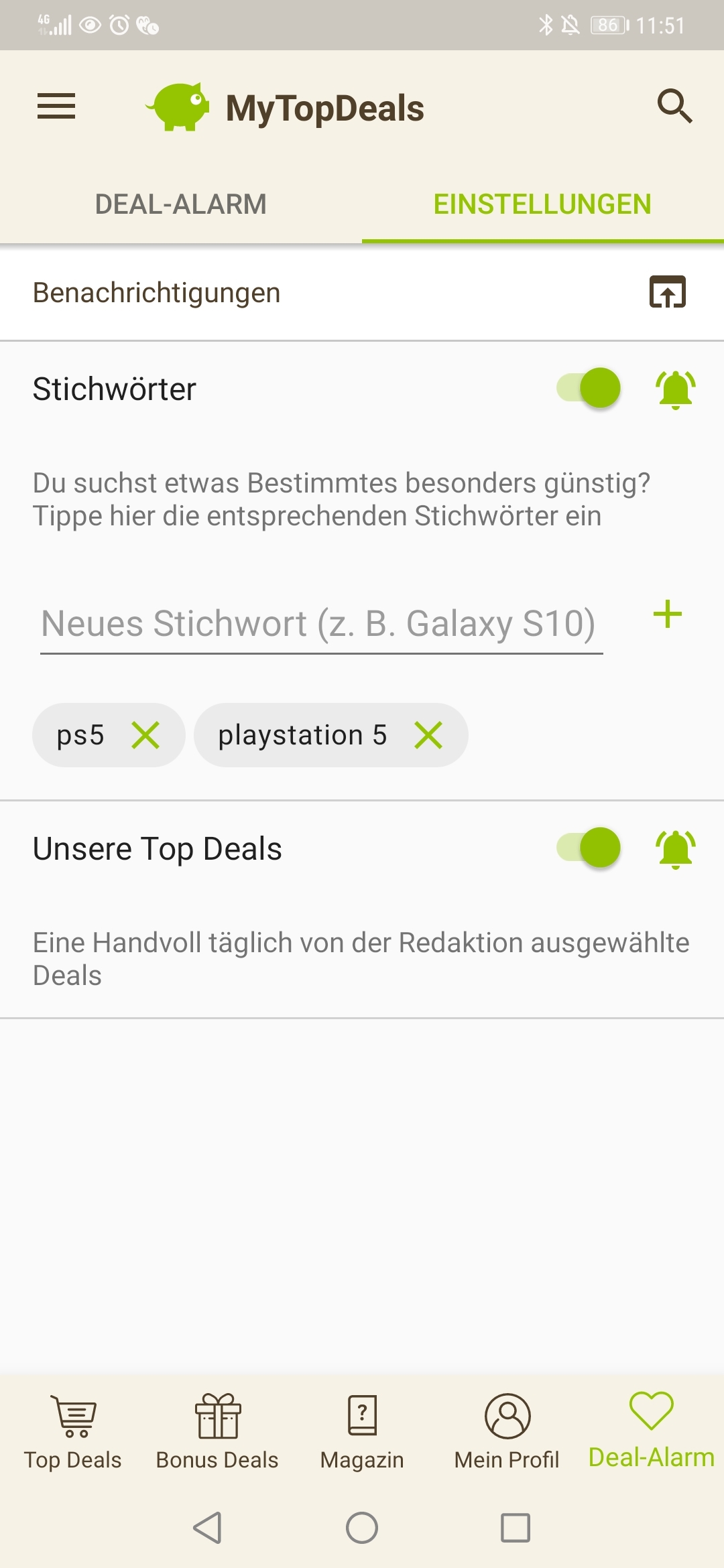Go to Top Deals in bottom navigation
Image resolution: width=724 pixels, height=1568 pixels.
click(x=73, y=1431)
